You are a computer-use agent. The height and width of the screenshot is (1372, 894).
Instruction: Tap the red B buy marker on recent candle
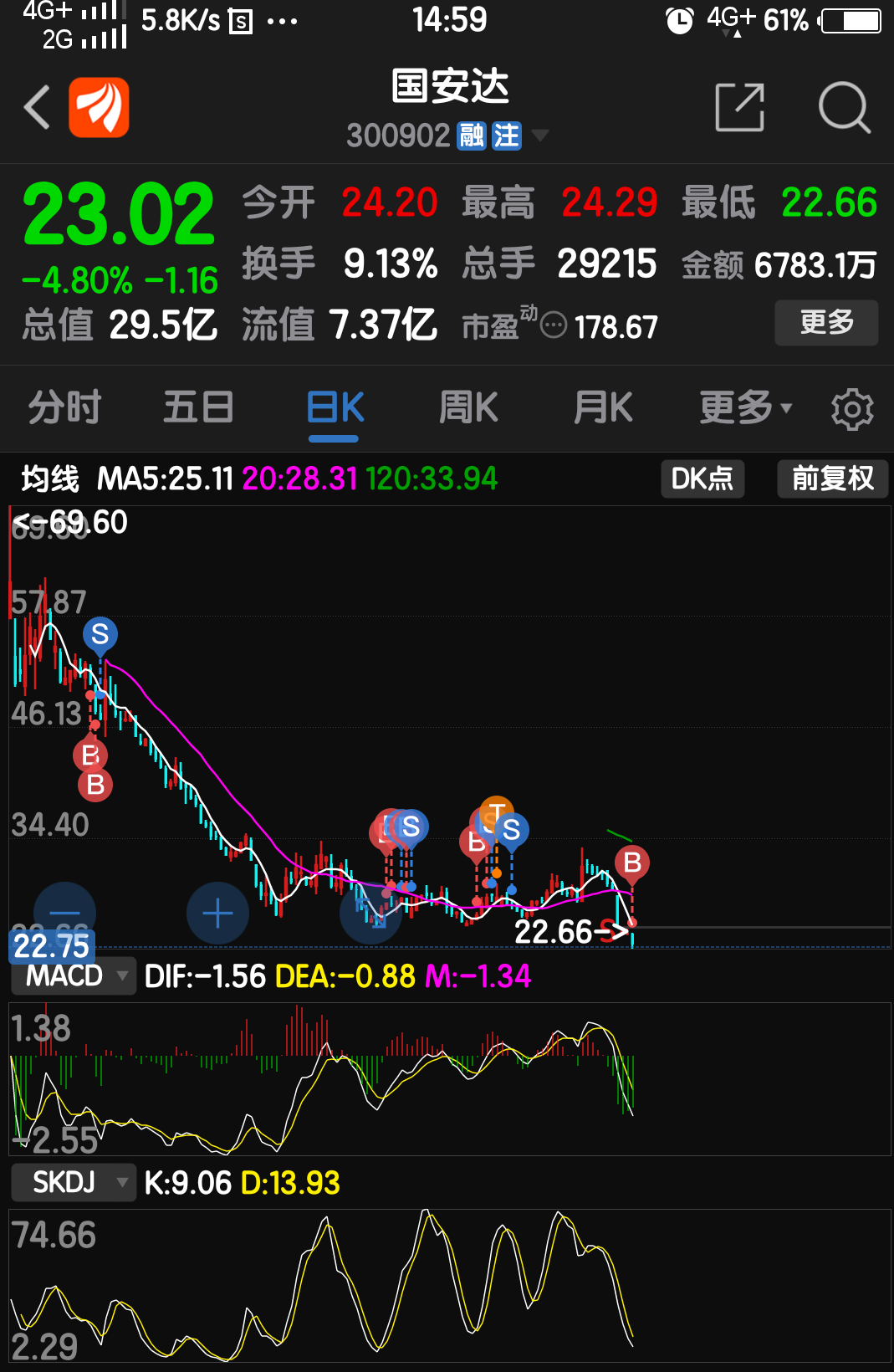coord(633,863)
